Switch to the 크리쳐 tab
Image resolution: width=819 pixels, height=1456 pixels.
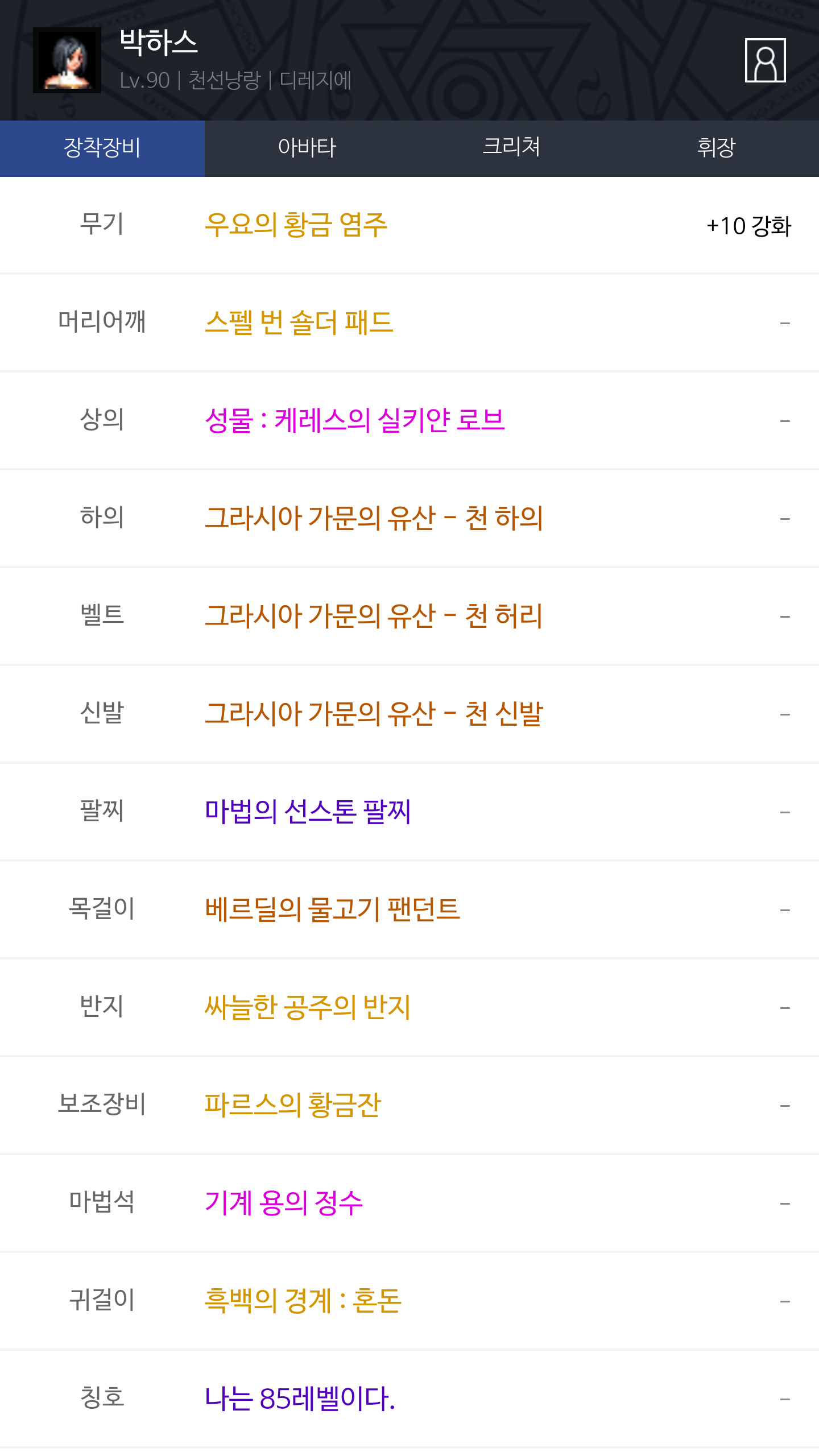[x=512, y=148]
